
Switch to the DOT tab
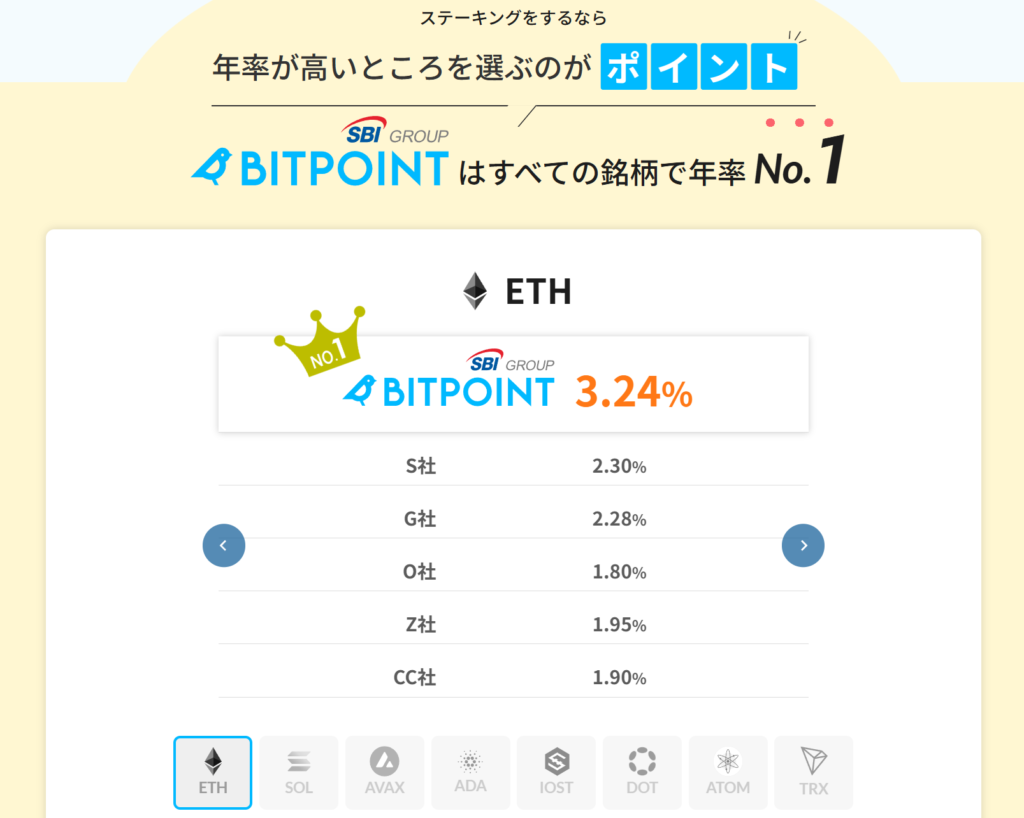pyautogui.click(x=642, y=772)
